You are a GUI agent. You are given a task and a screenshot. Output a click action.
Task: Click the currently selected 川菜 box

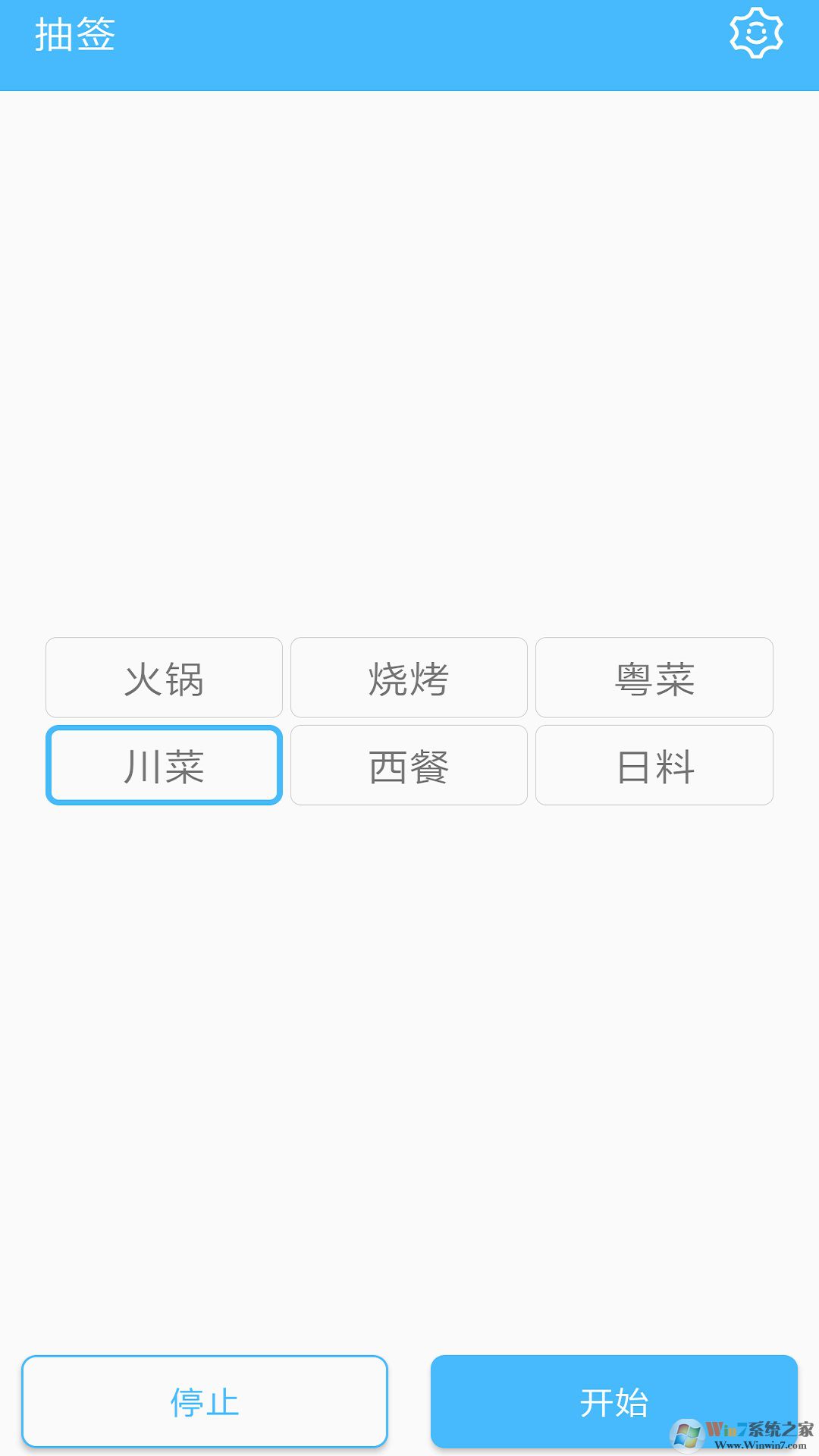pos(164,764)
